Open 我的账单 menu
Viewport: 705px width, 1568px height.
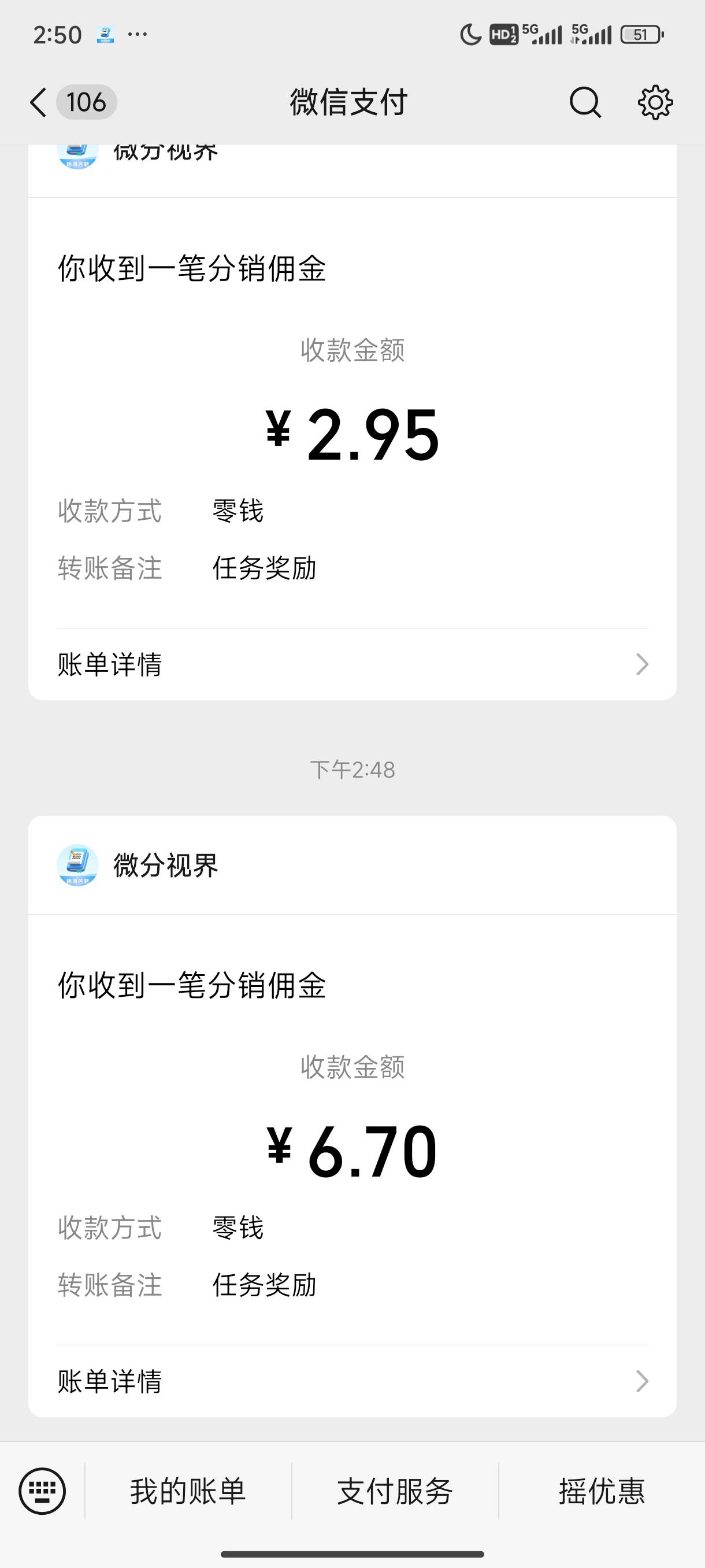click(188, 1491)
